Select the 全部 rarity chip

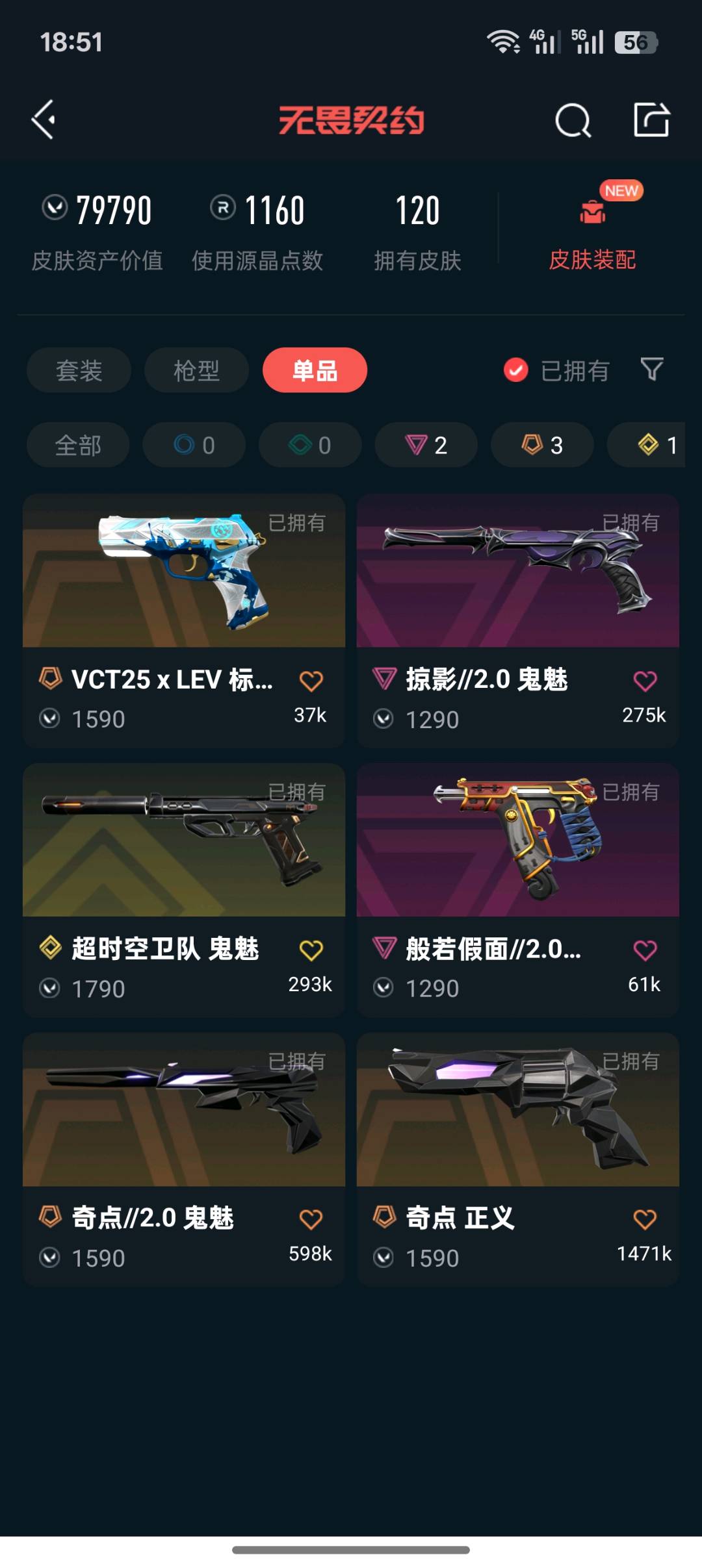(78, 445)
